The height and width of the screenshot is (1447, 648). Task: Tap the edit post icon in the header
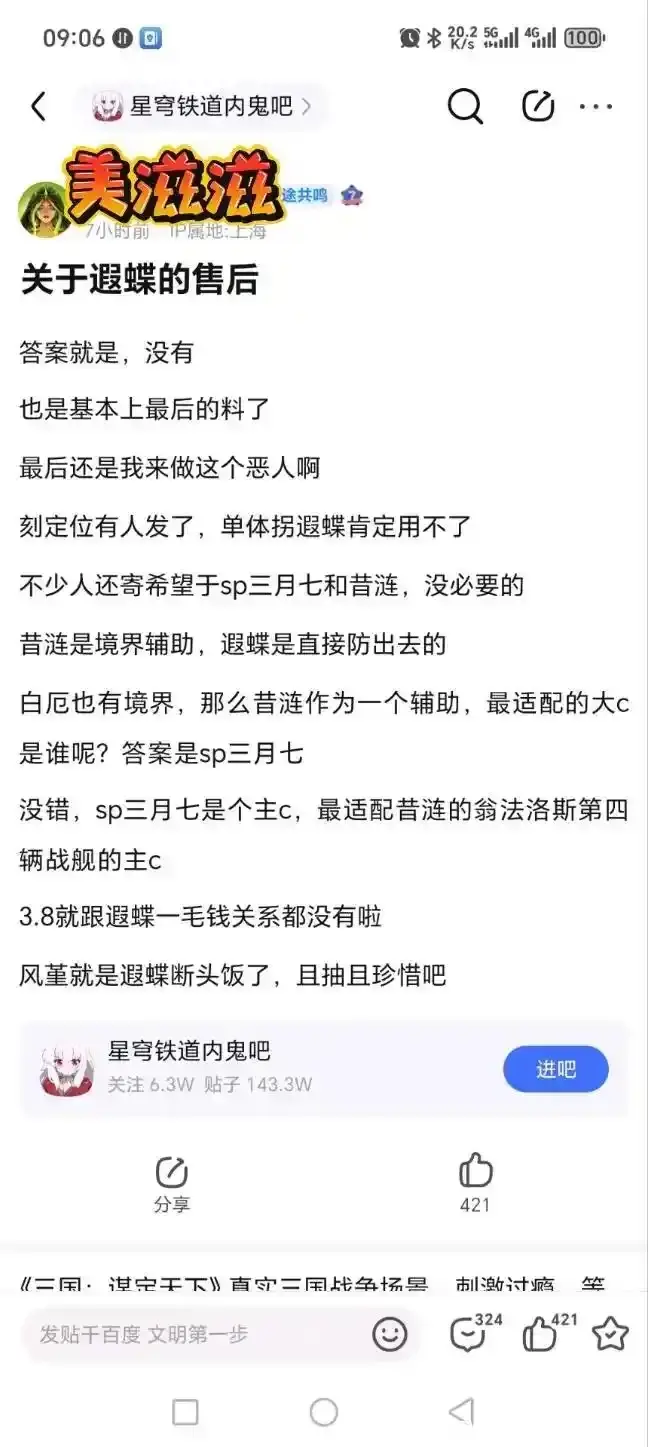[538, 106]
